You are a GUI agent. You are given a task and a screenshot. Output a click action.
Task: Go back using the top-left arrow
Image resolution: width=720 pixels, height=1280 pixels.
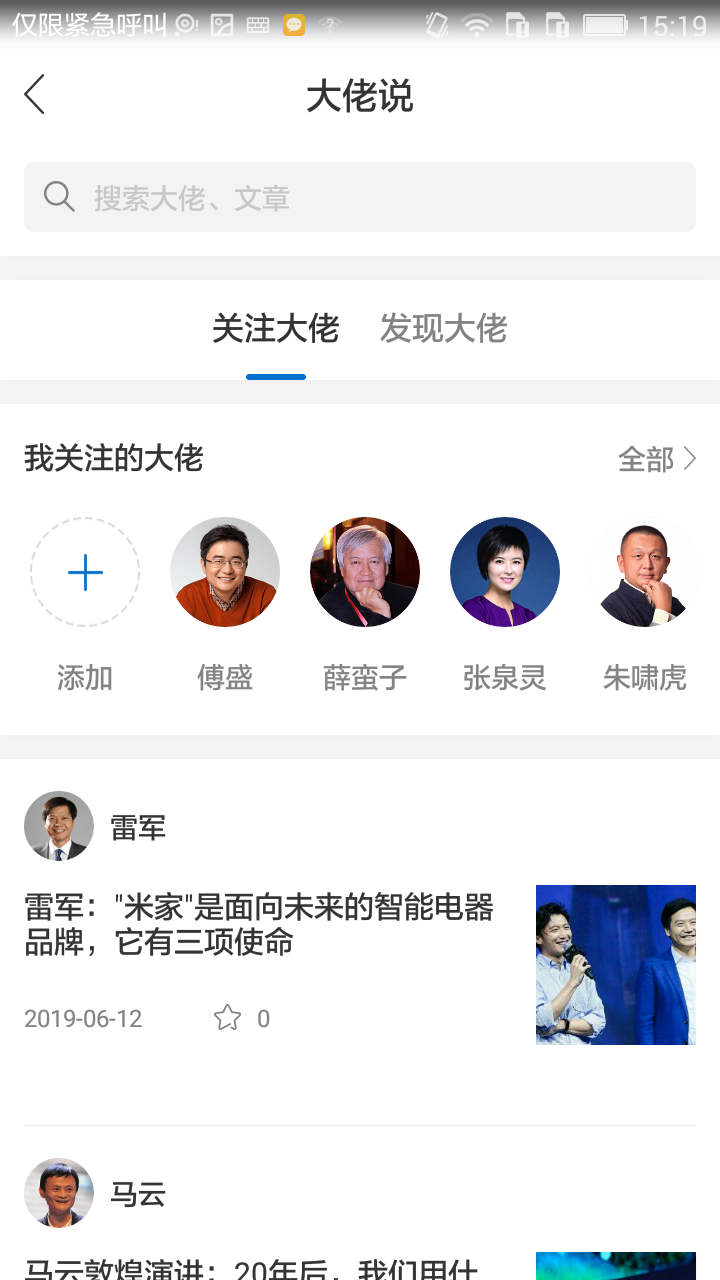[35, 96]
